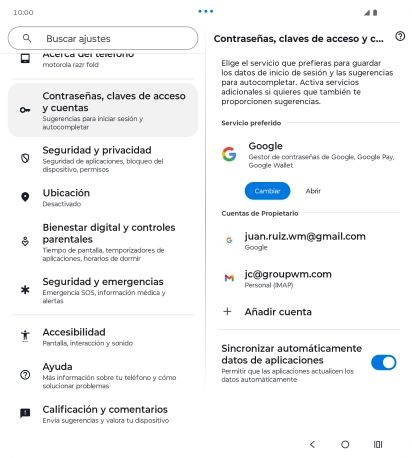Screen dimensions: 412x458
Task: Open the Google preferred service entry
Action: [x=309, y=155]
